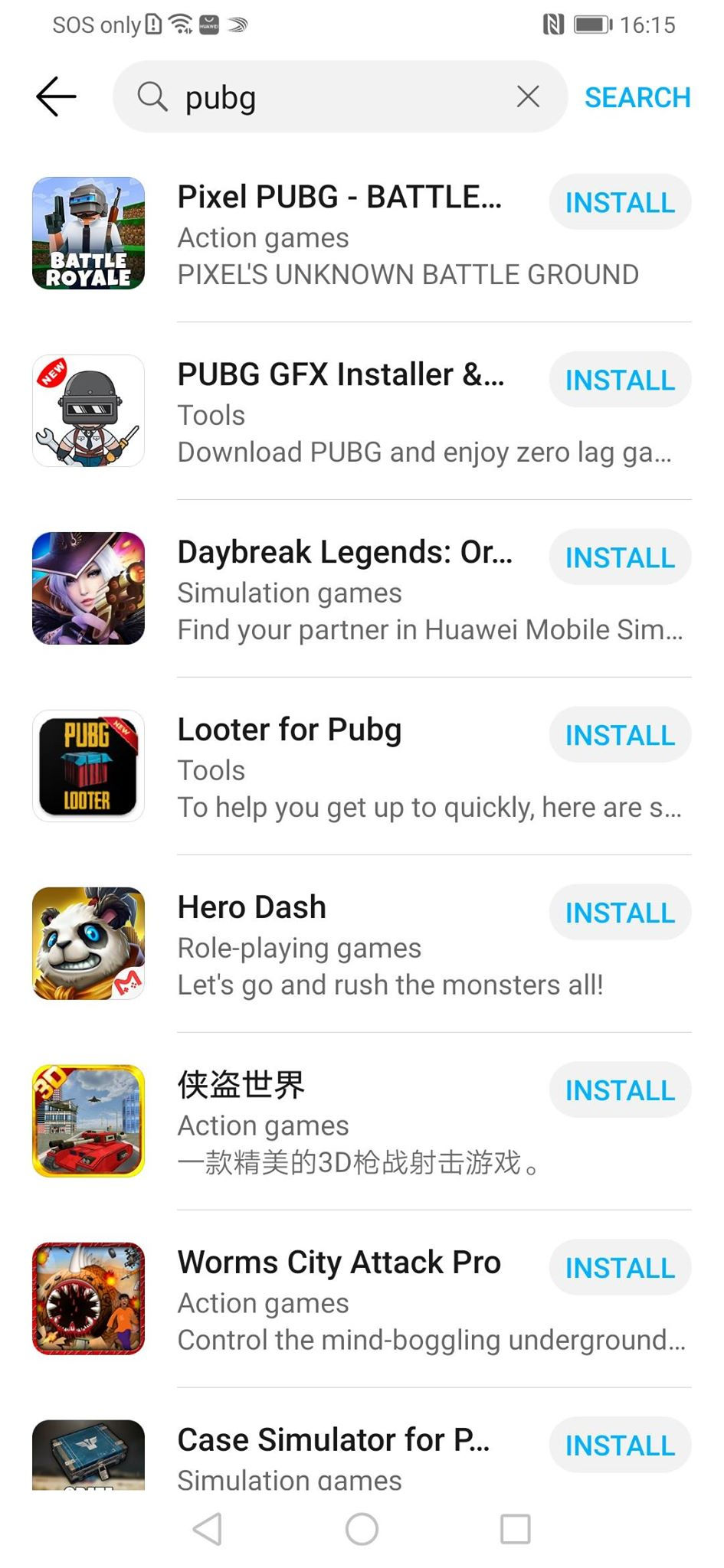Tap the SEARCH button

click(637, 97)
